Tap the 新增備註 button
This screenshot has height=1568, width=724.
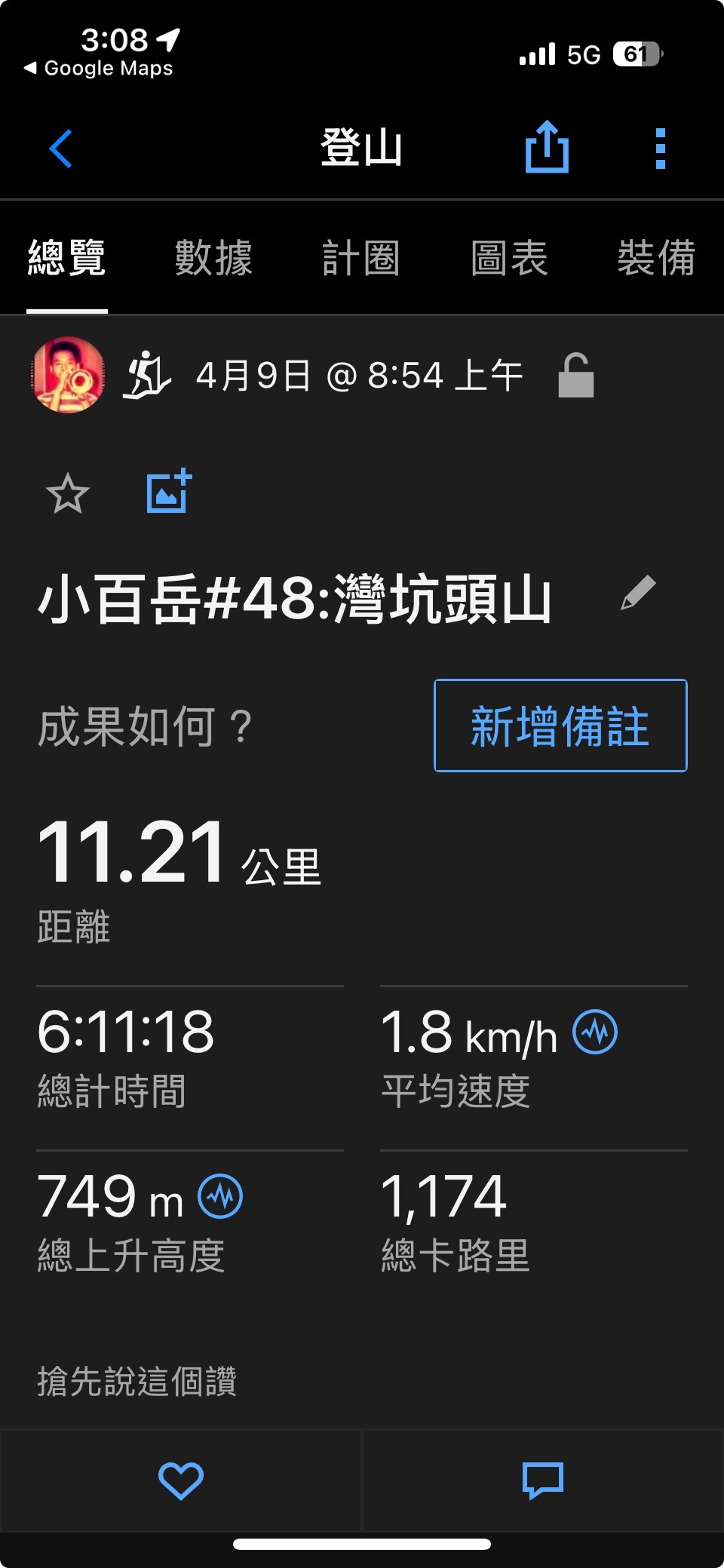[560, 726]
